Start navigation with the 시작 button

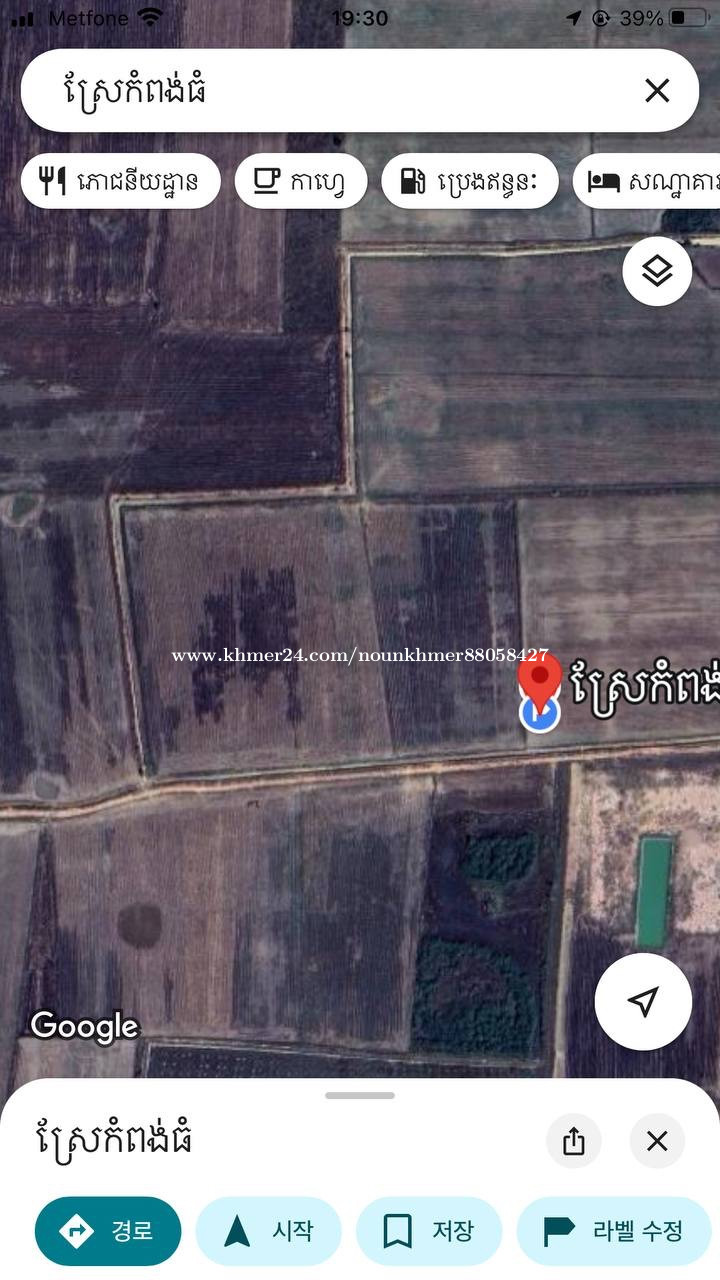pyautogui.click(x=268, y=1231)
